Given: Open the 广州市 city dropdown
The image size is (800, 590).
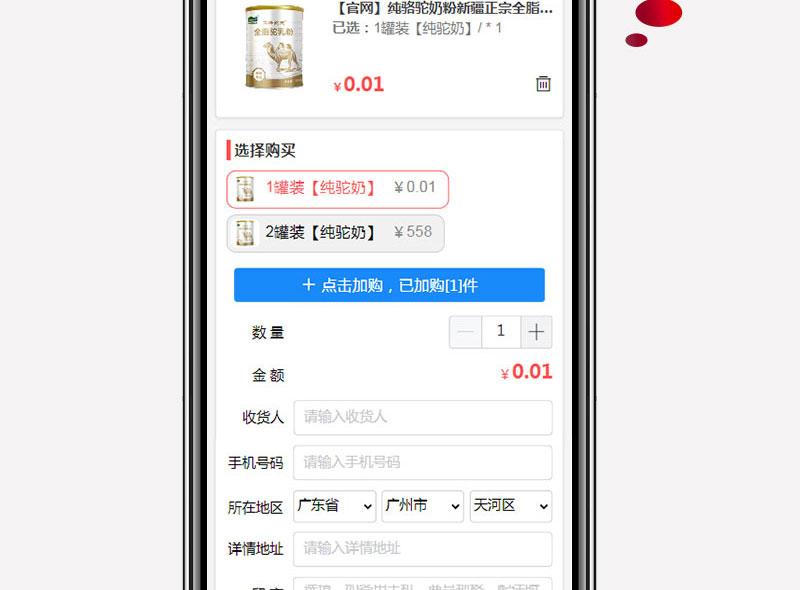Looking at the screenshot, I should pos(422,506).
